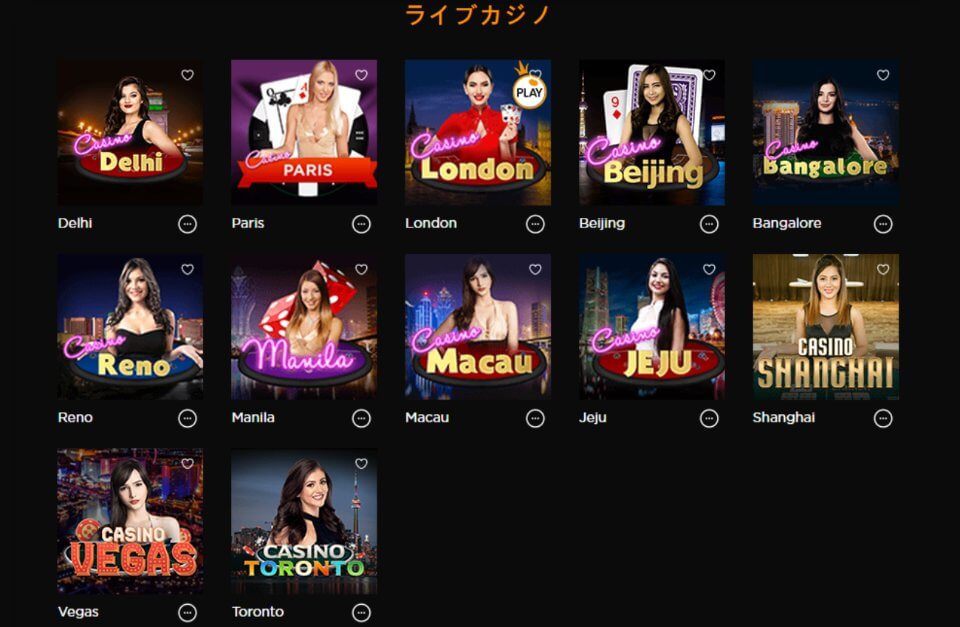Open the Casino Delhi game tile
The width and height of the screenshot is (960, 627).
pos(130,132)
